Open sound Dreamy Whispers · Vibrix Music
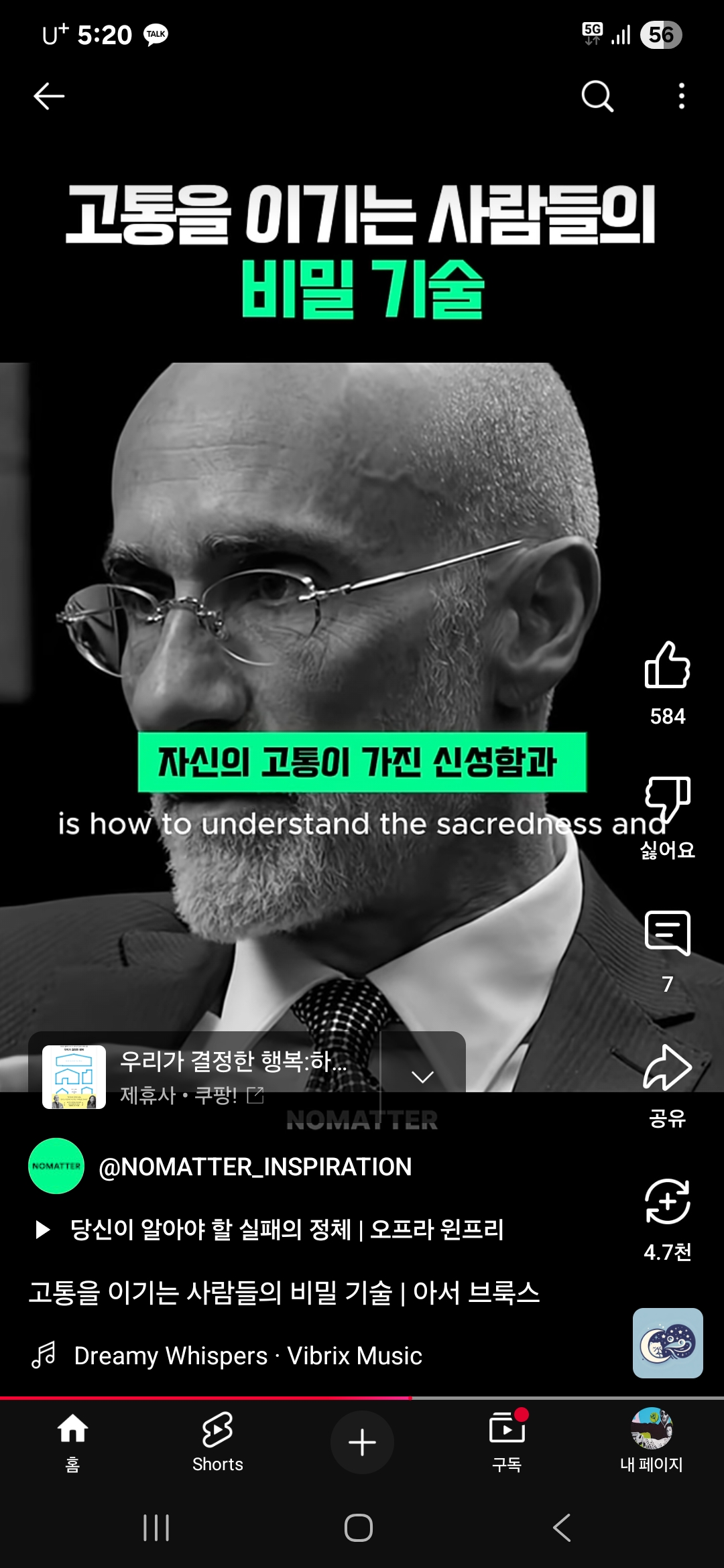 click(x=248, y=1356)
